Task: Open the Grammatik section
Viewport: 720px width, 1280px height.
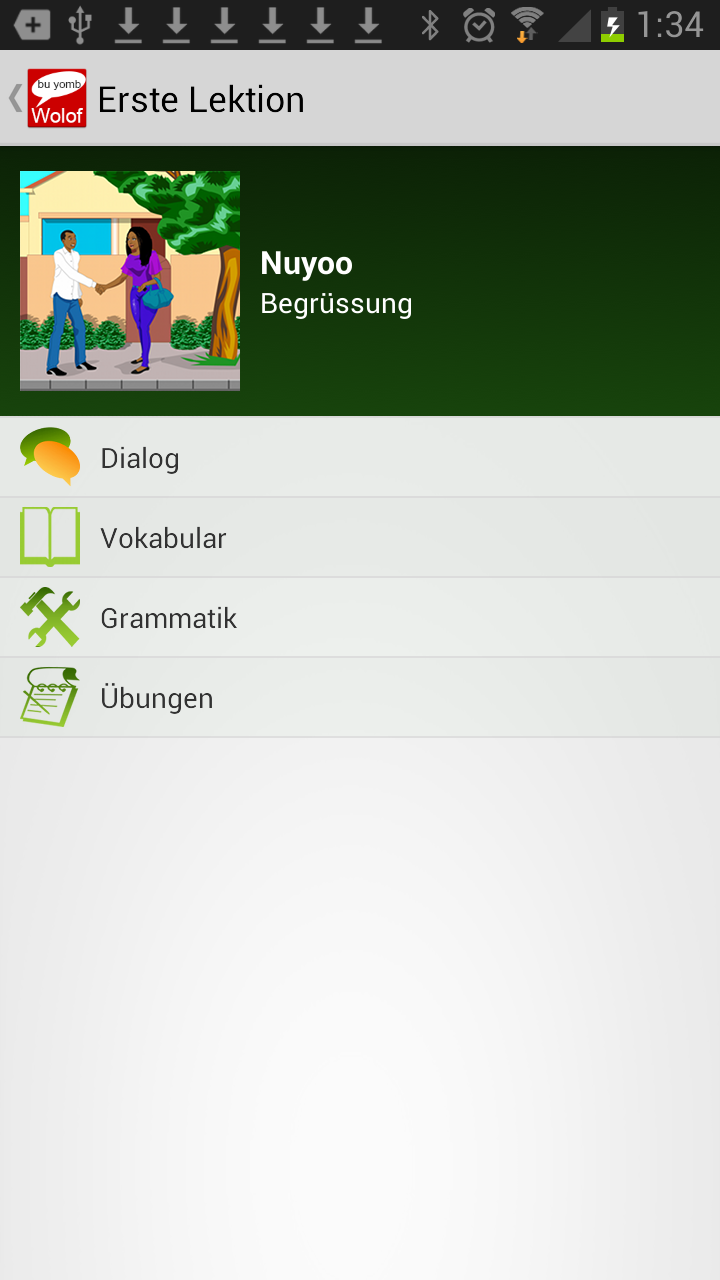Action: [168, 618]
